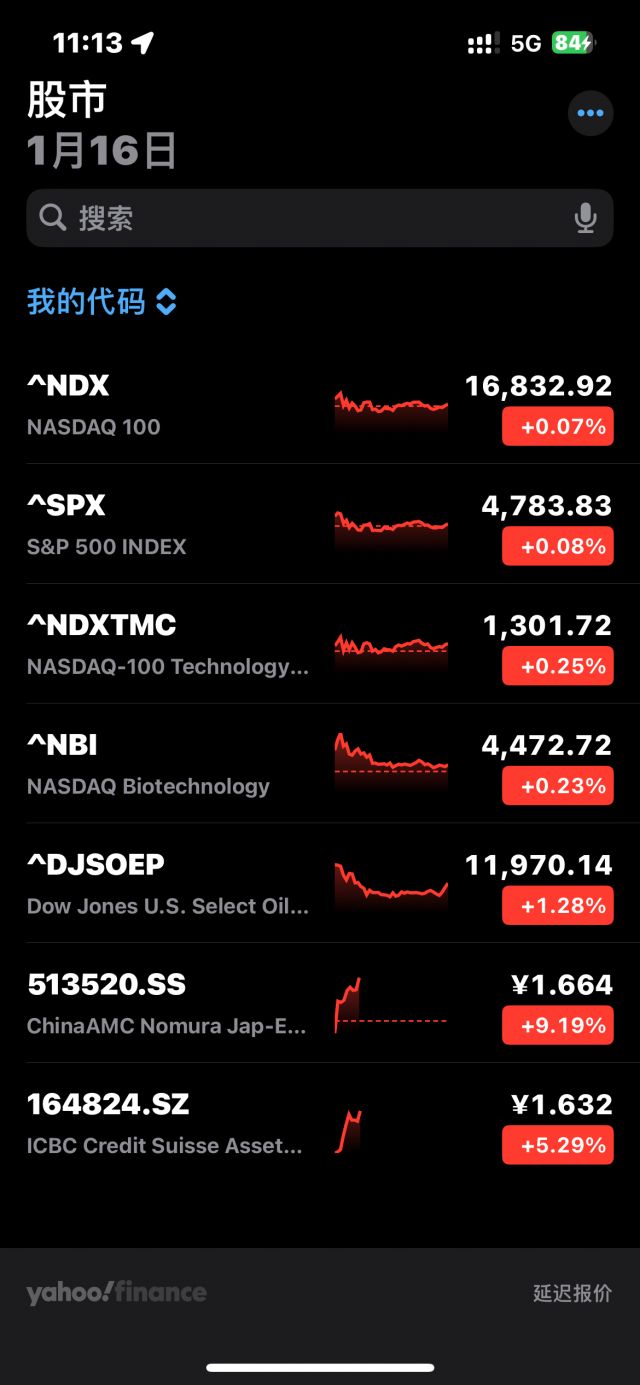640x1385 pixels.
Task: Open the more options ellipsis menu
Action: click(x=590, y=113)
